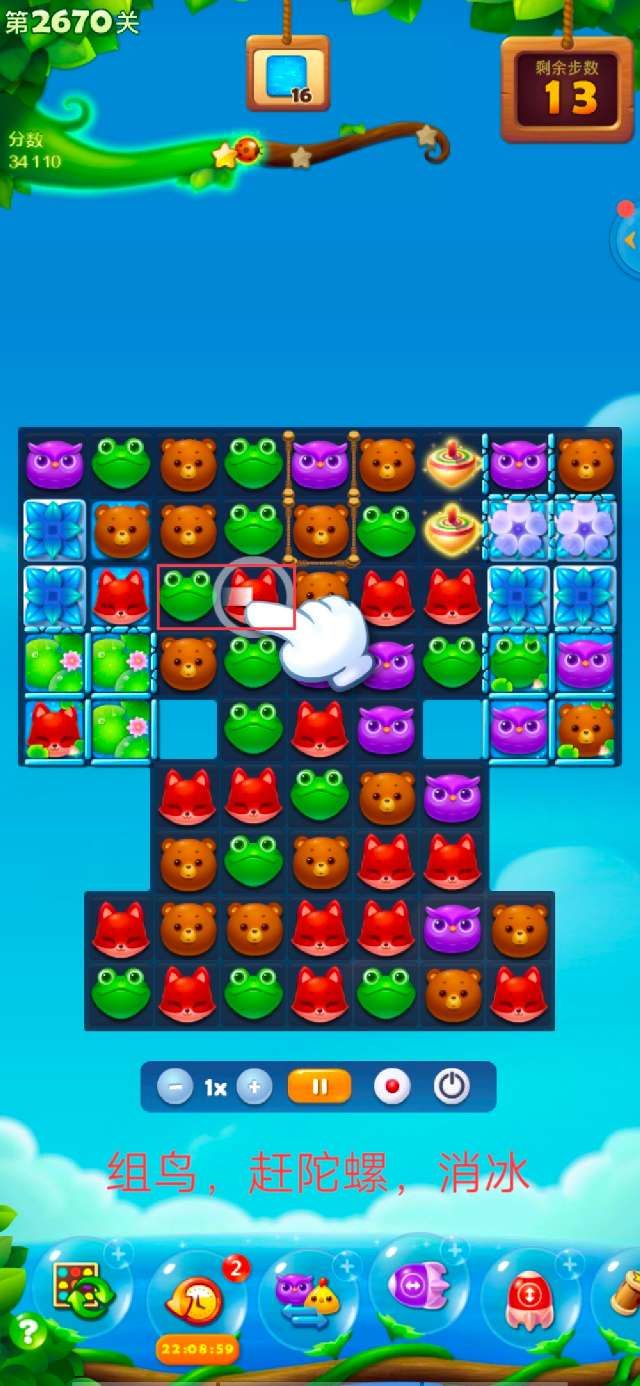Turn off the overlay with power button
Image resolution: width=640 pixels, height=1386 pixels.
point(452,1087)
